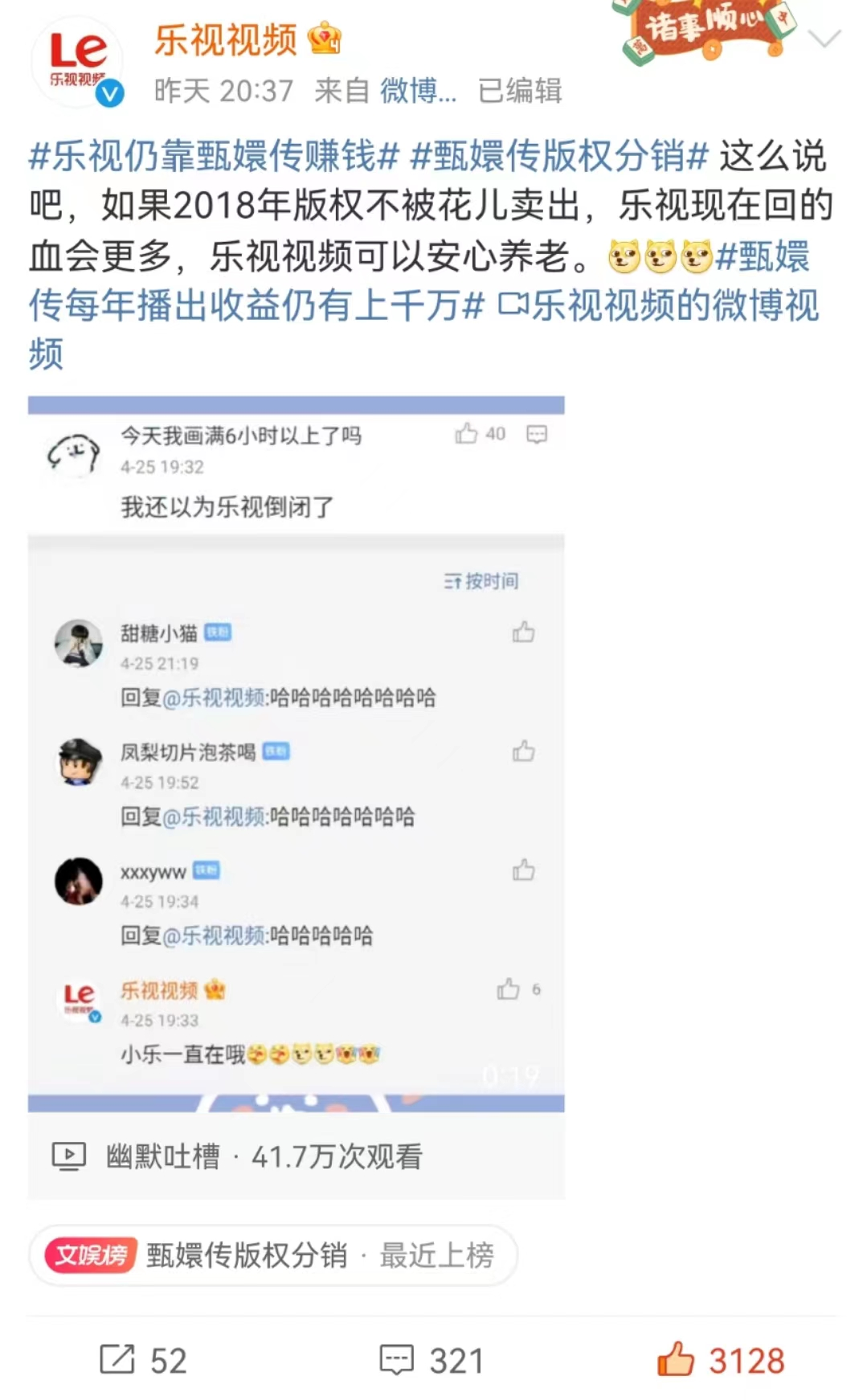Open hashtag #乐视仍靠甄嬛传赚钱#
Image resolution: width=867 pixels, height=1400 pixels.
tap(214, 156)
